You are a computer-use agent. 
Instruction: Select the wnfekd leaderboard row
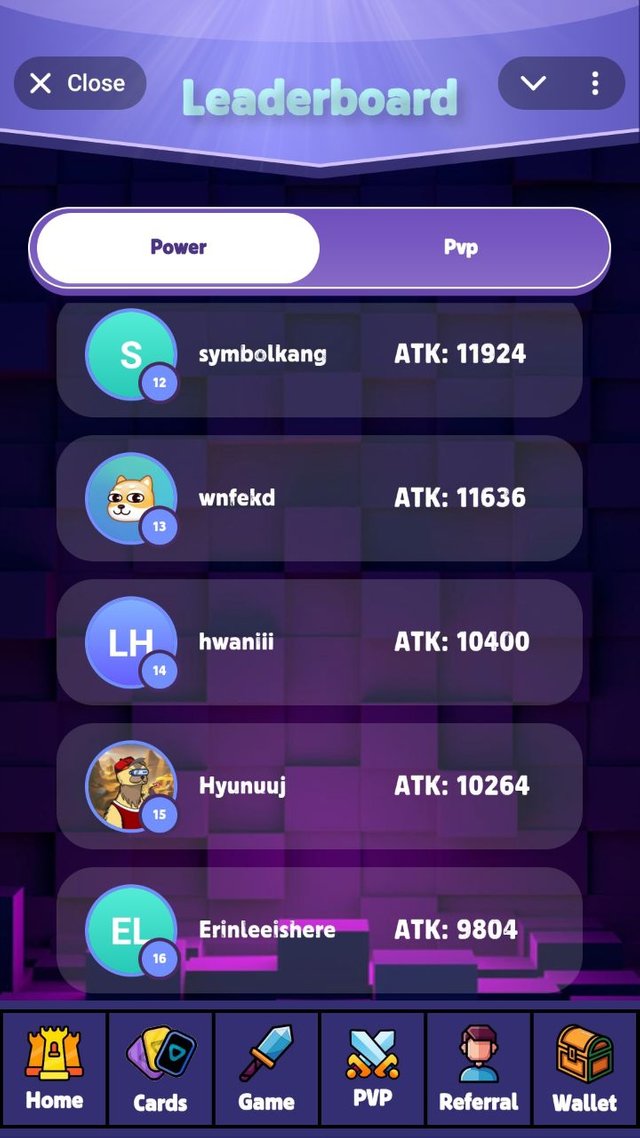coord(319,499)
